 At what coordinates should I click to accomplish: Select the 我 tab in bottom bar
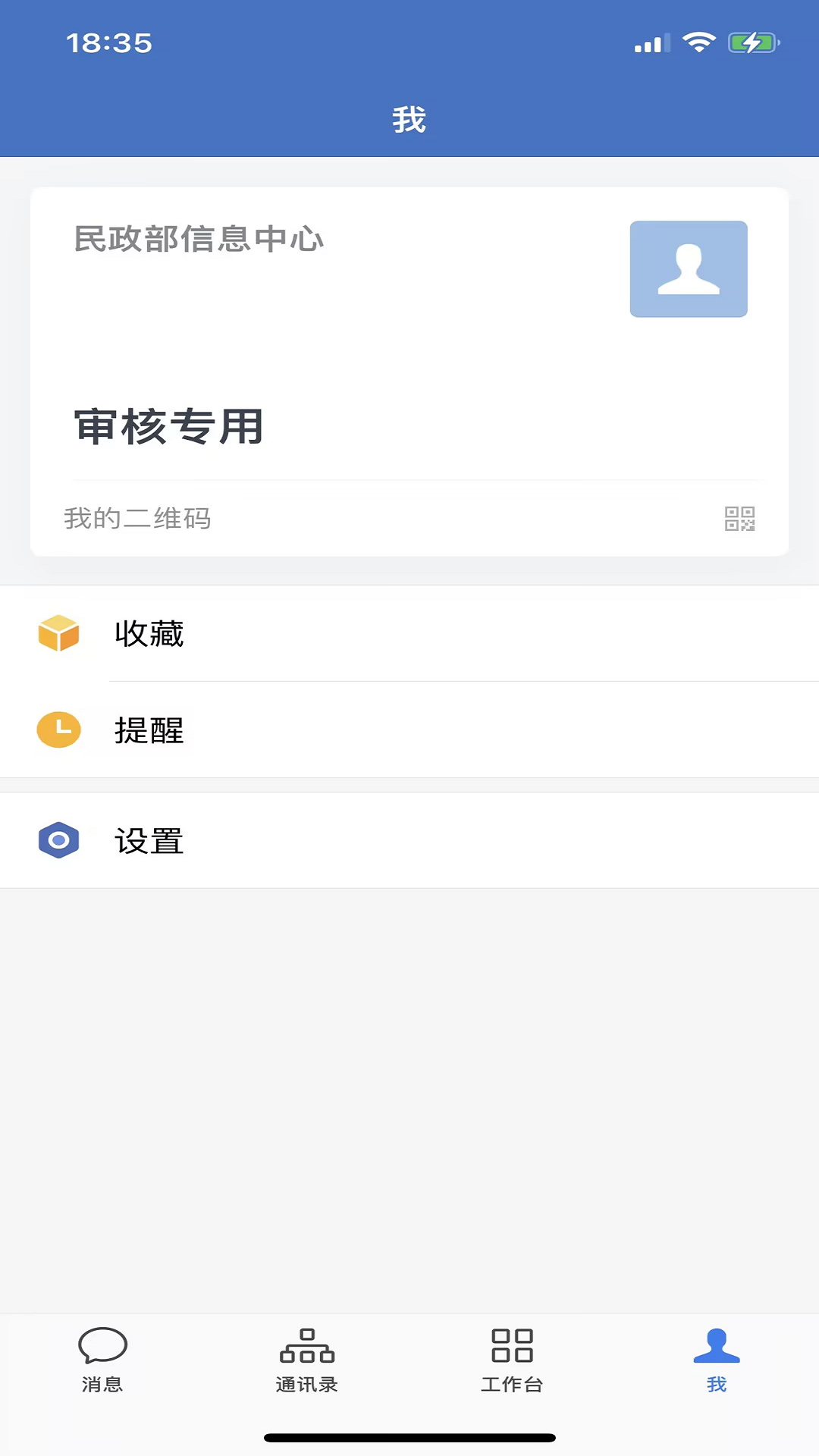tap(717, 1360)
